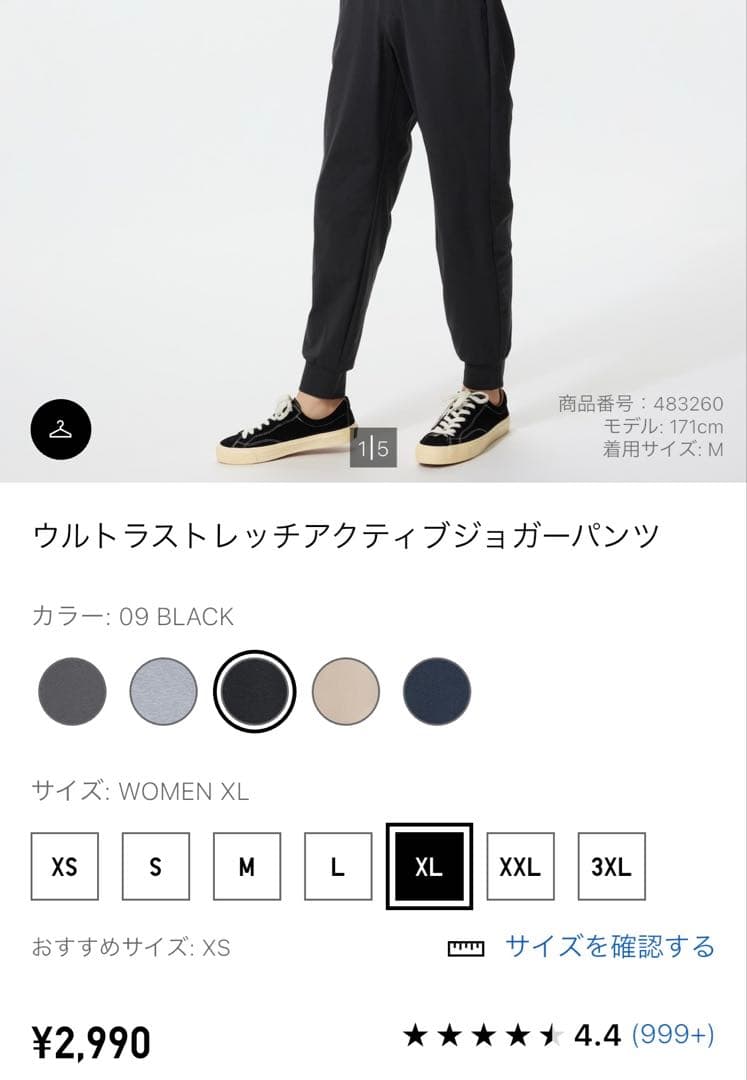
Task: Select size L
Action: pos(338,866)
